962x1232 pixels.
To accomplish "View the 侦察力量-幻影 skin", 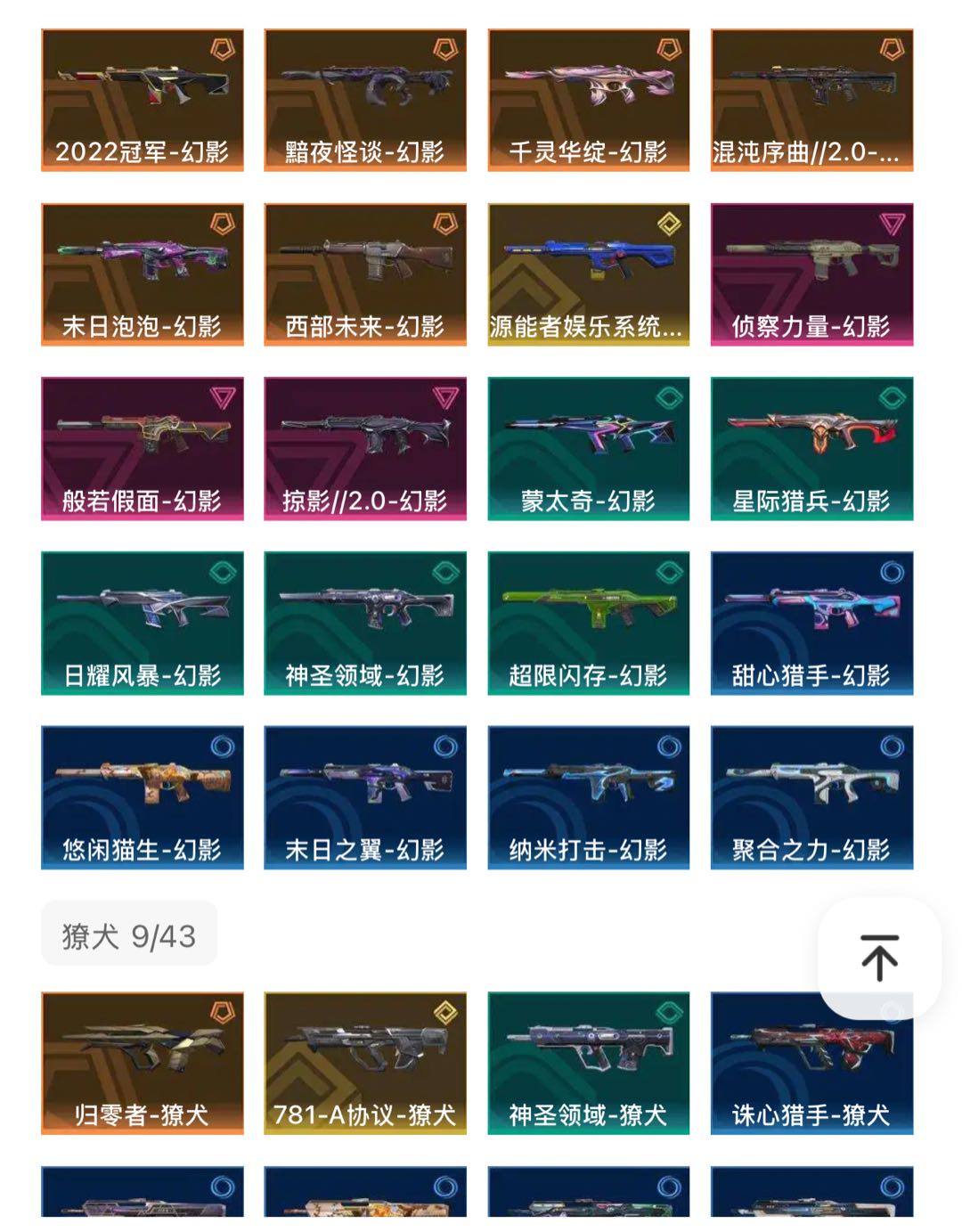I will pyautogui.click(x=811, y=274).
